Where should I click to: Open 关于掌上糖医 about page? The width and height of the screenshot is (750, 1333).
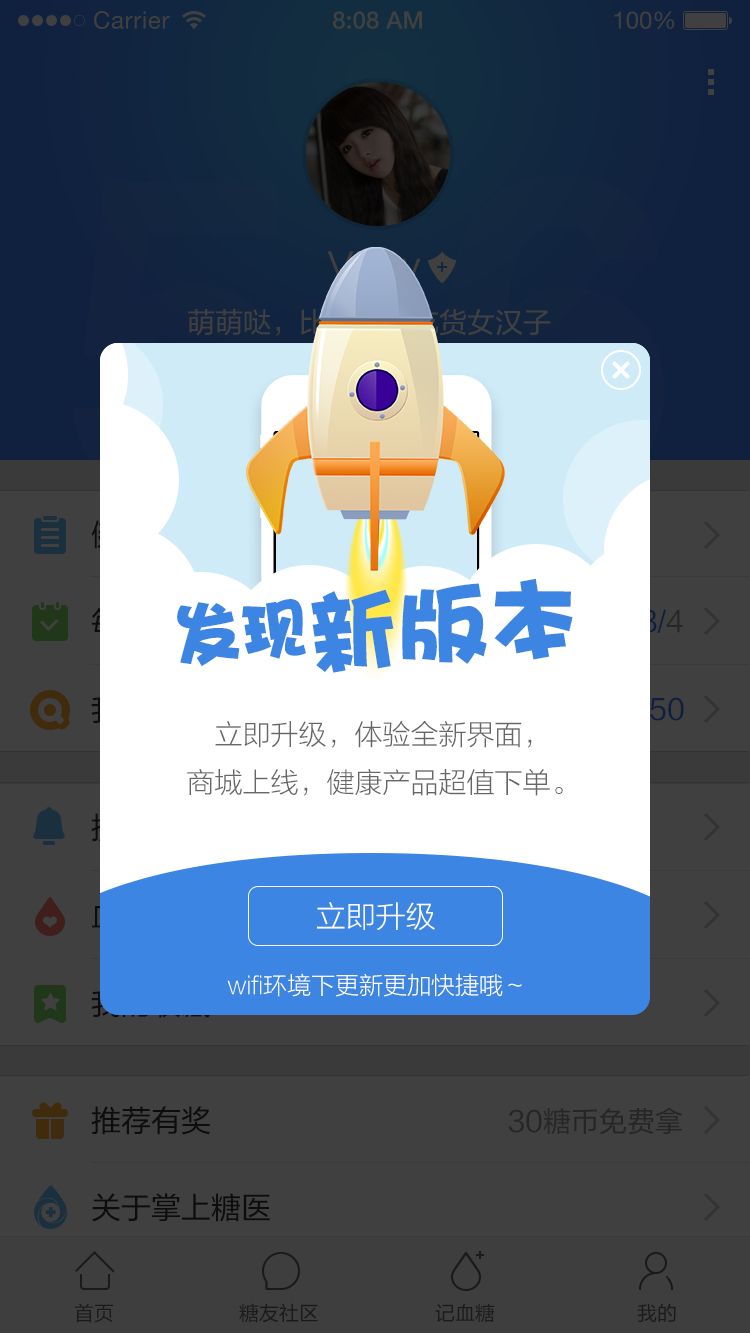pos(375,1207)
